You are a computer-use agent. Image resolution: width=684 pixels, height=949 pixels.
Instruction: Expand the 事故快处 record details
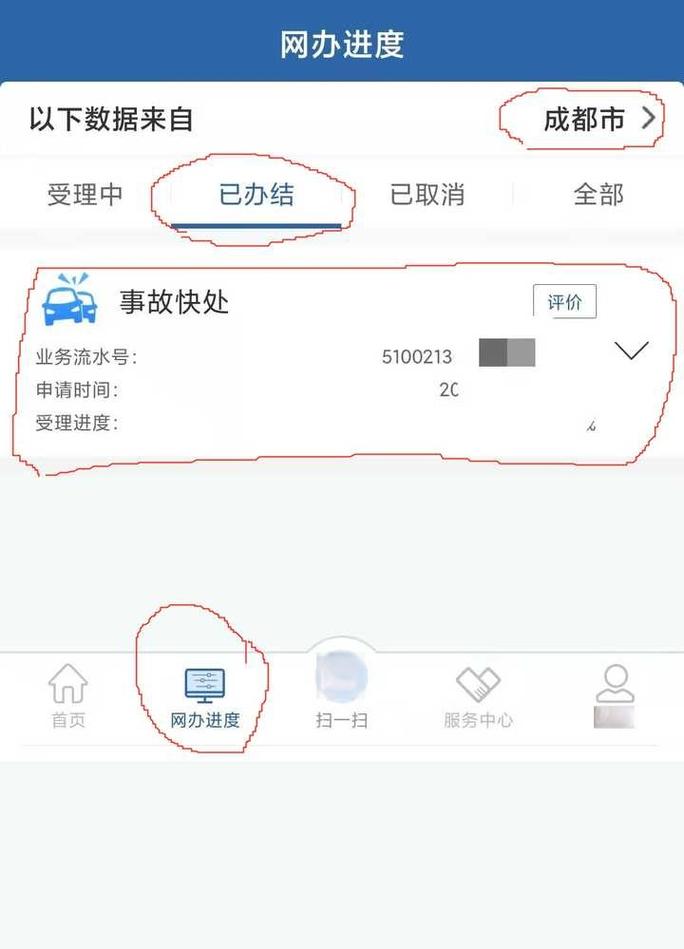click(x=631, y=351)
